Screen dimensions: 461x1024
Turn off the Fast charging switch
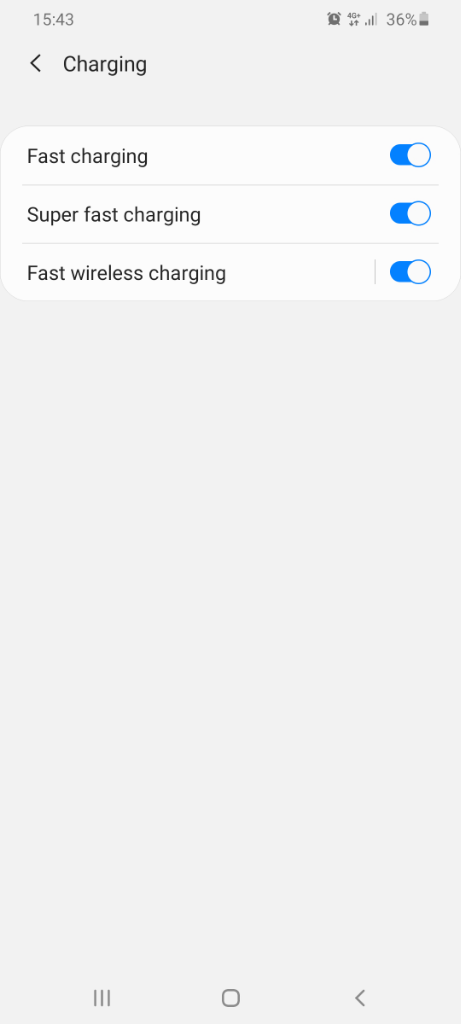[x=410, y=155]
